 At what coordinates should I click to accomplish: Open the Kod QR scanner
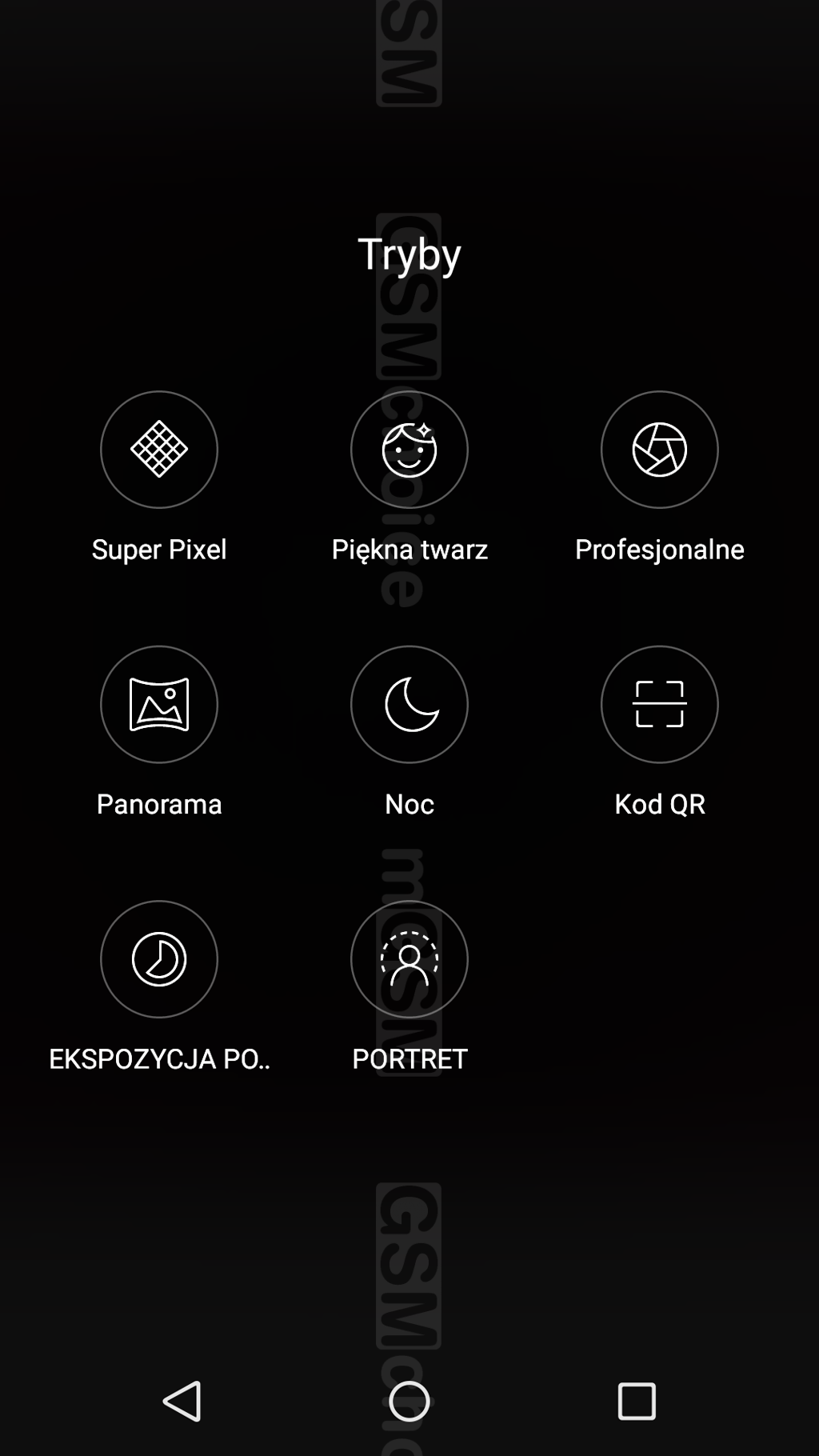(660, 704)
